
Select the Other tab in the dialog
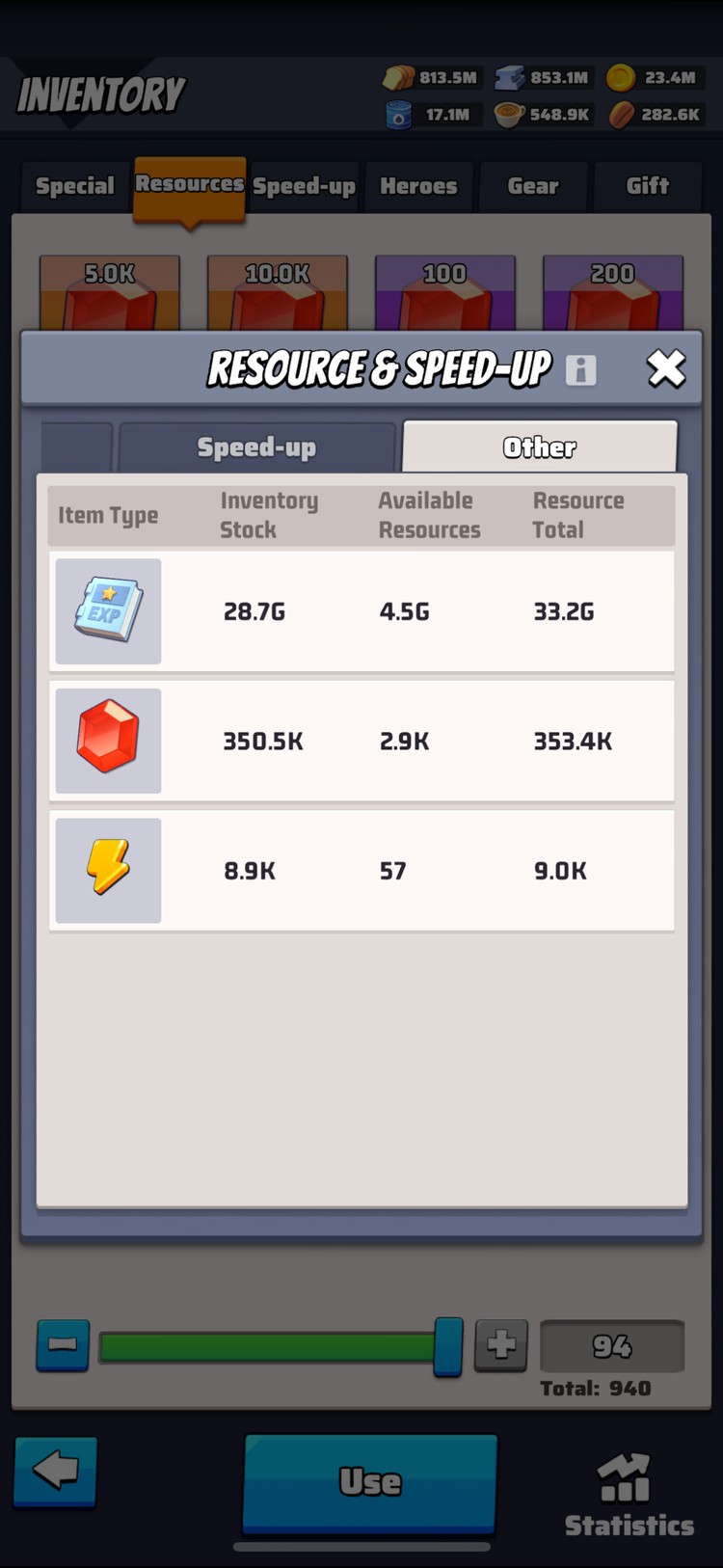click(539, 447)
